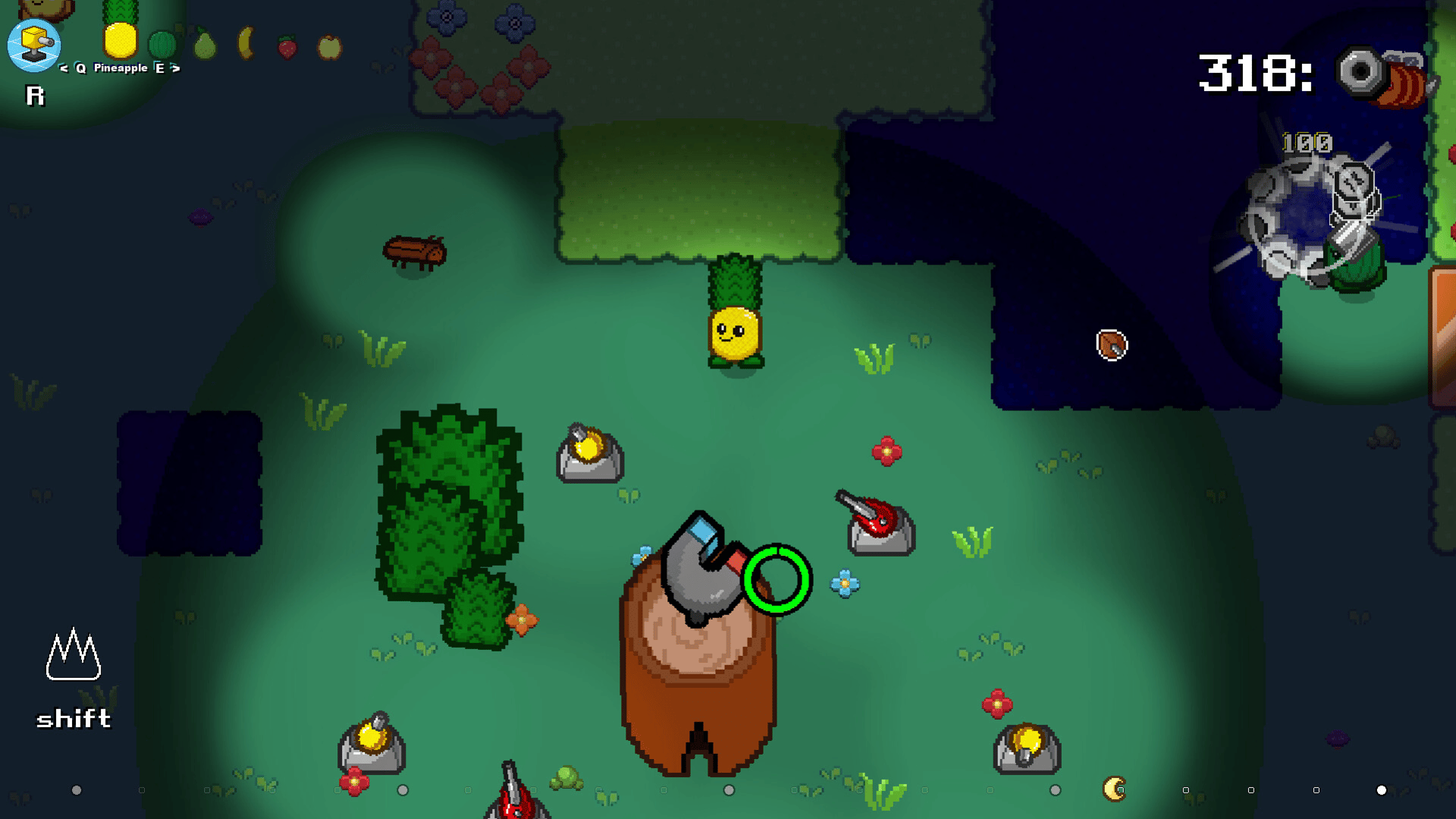The image size is (1456, 819).
Task: Pick the strawberry in the fruit bar
Action: pyautogui.click(x=287, y=48)
